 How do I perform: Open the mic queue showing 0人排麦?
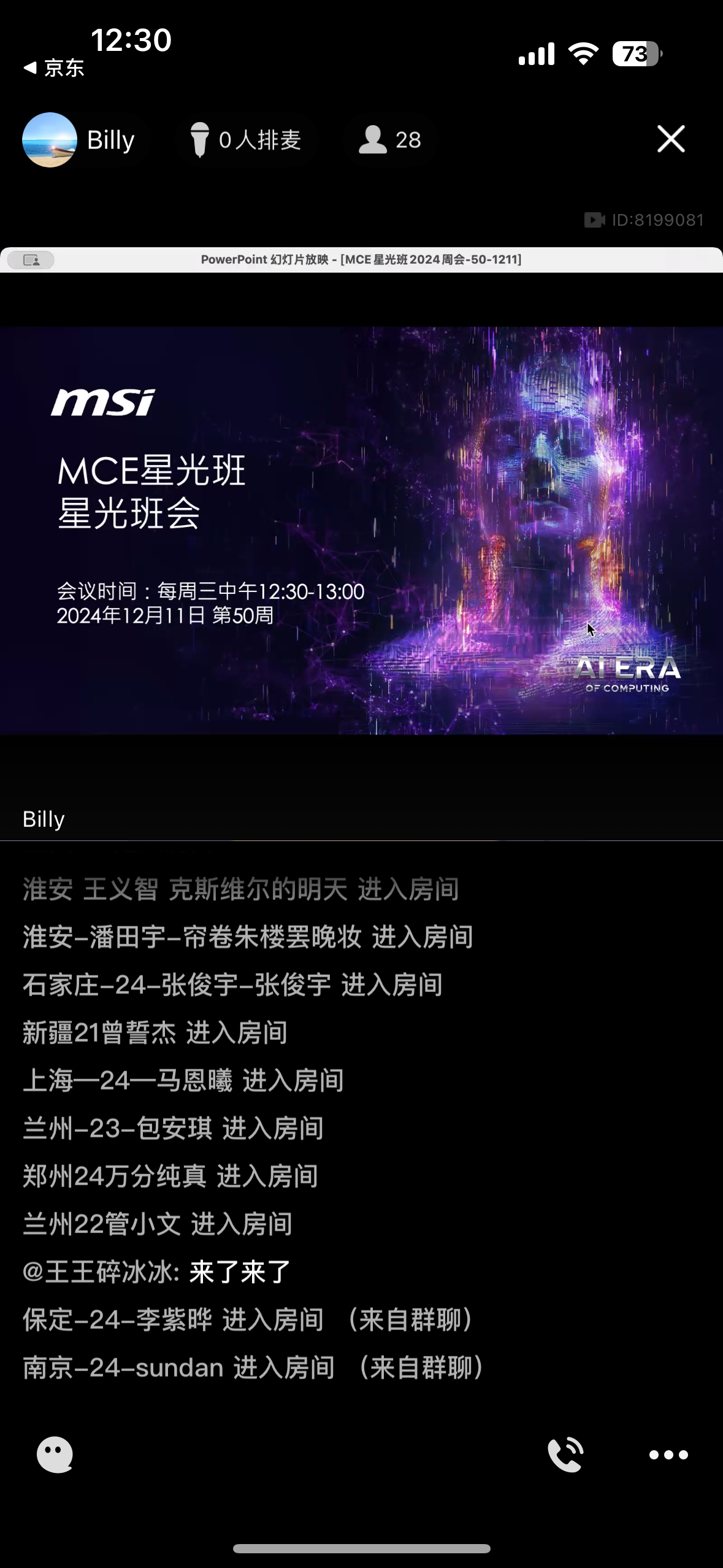tap(246, 140)
